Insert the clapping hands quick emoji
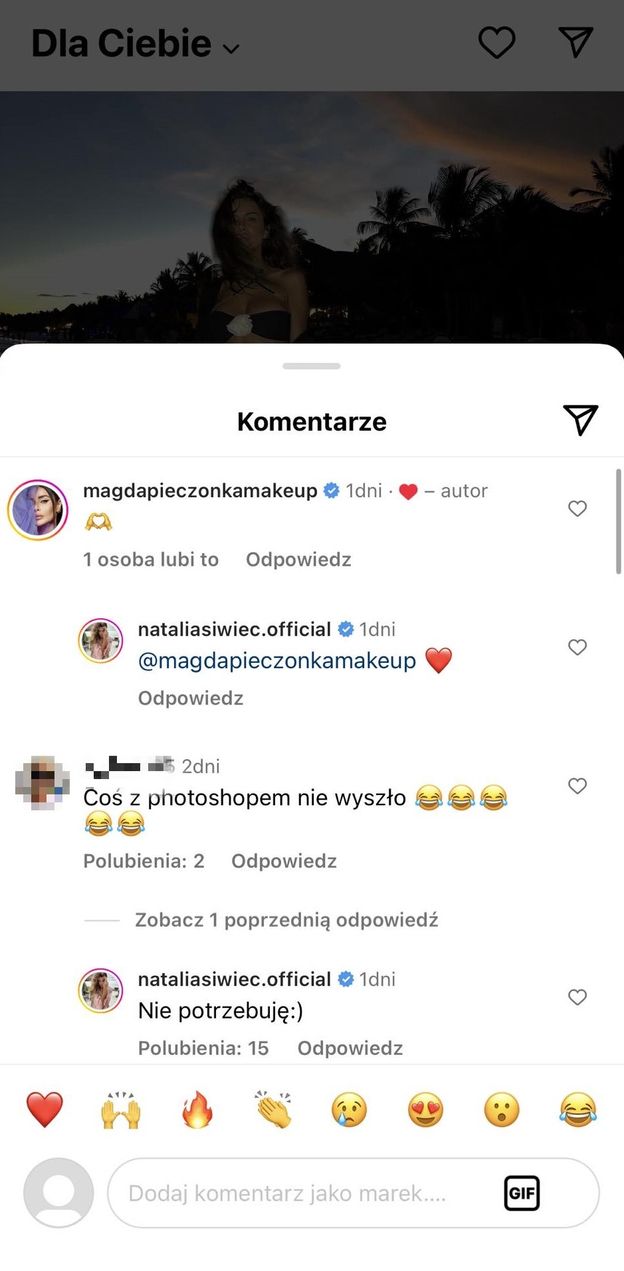This screenshot has width=624, height=1271. tap(273, 1110)
